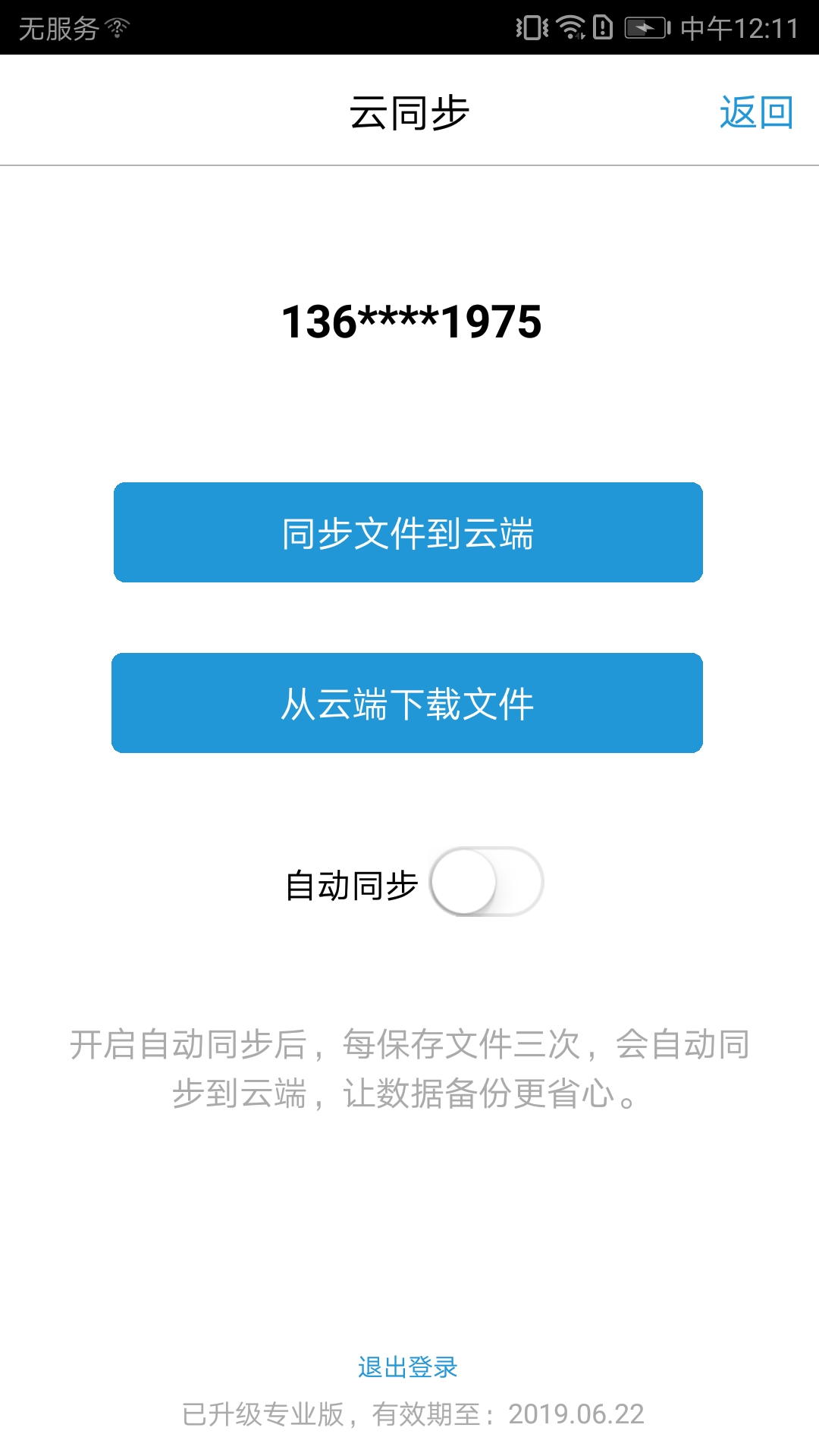Tap 返回 to go back

click(756, 113)
